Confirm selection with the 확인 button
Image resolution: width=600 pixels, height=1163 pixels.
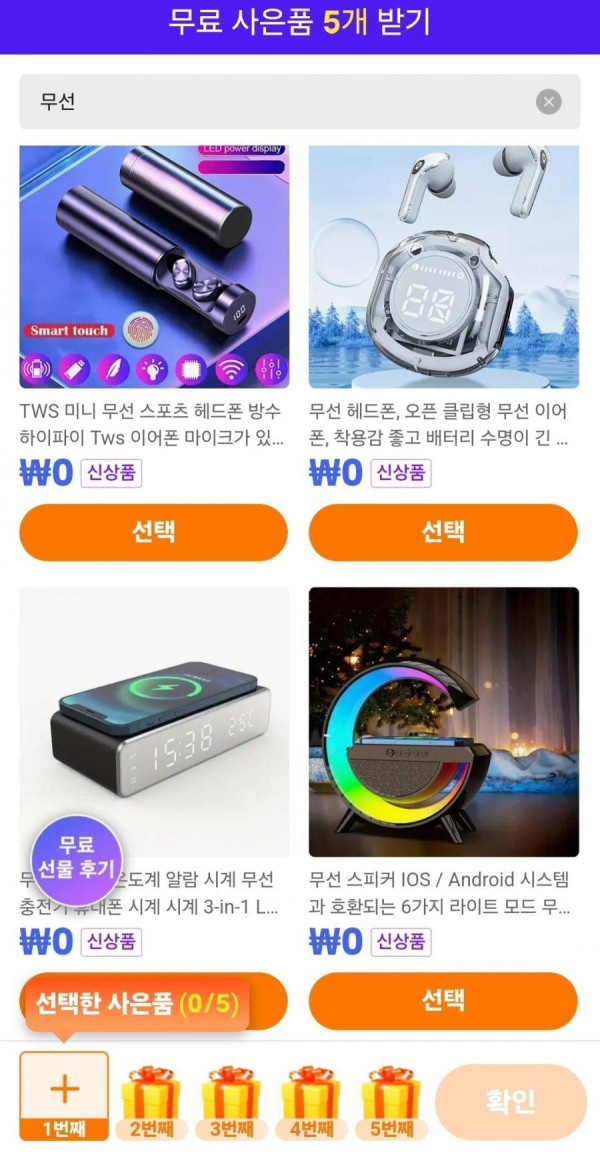click(510, 1102)
